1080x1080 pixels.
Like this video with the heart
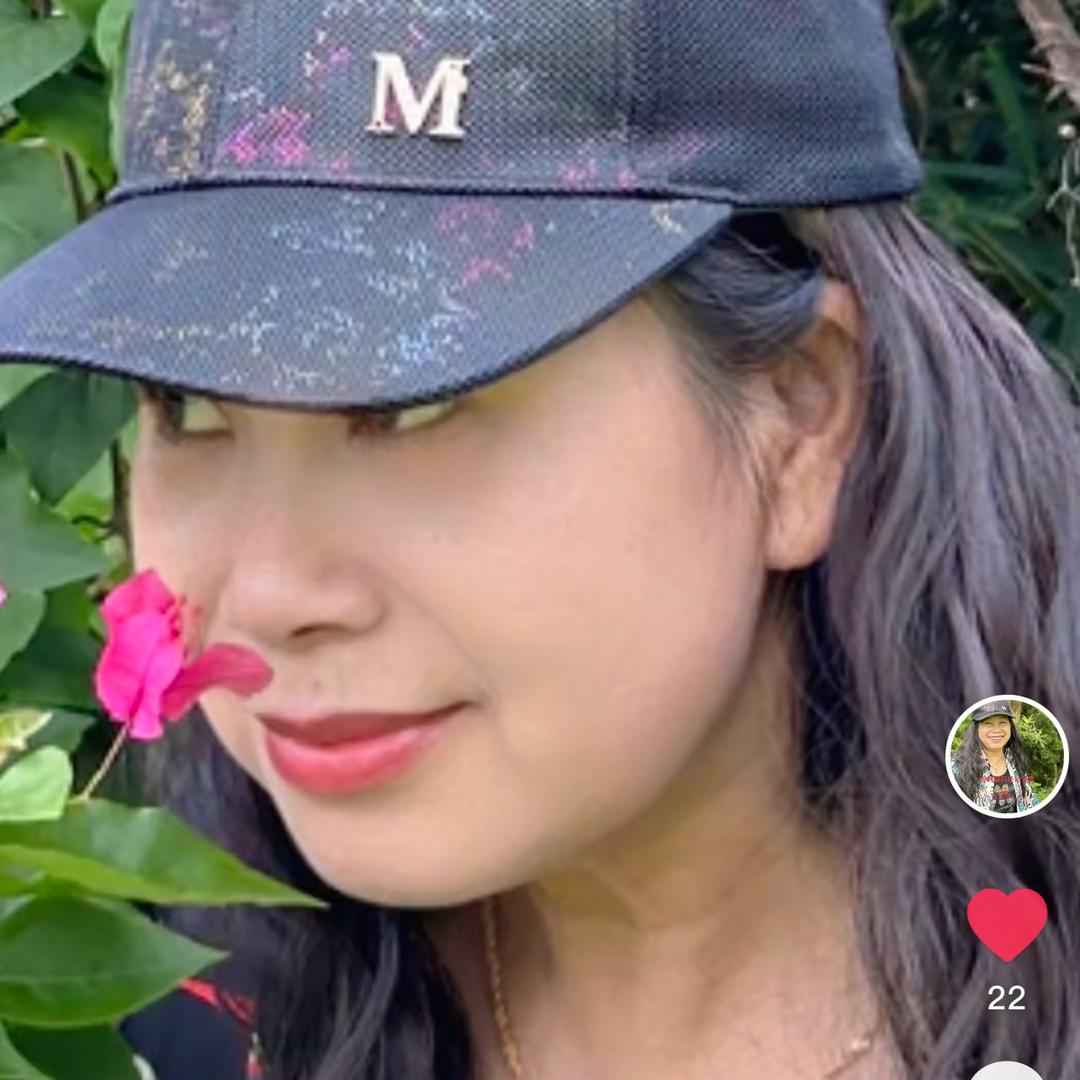(x=1006, y=922)
